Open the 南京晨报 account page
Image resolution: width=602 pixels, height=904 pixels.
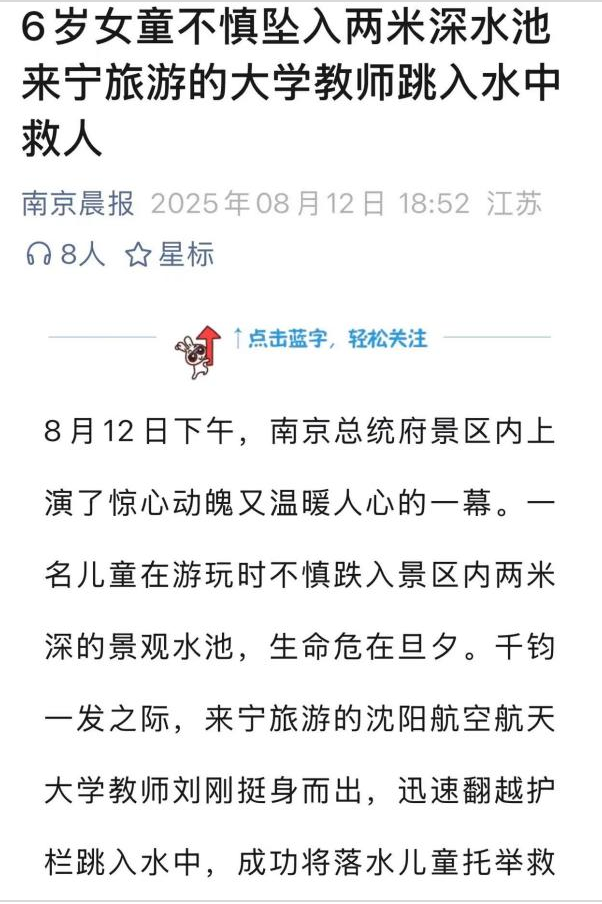tap(78, 204)
